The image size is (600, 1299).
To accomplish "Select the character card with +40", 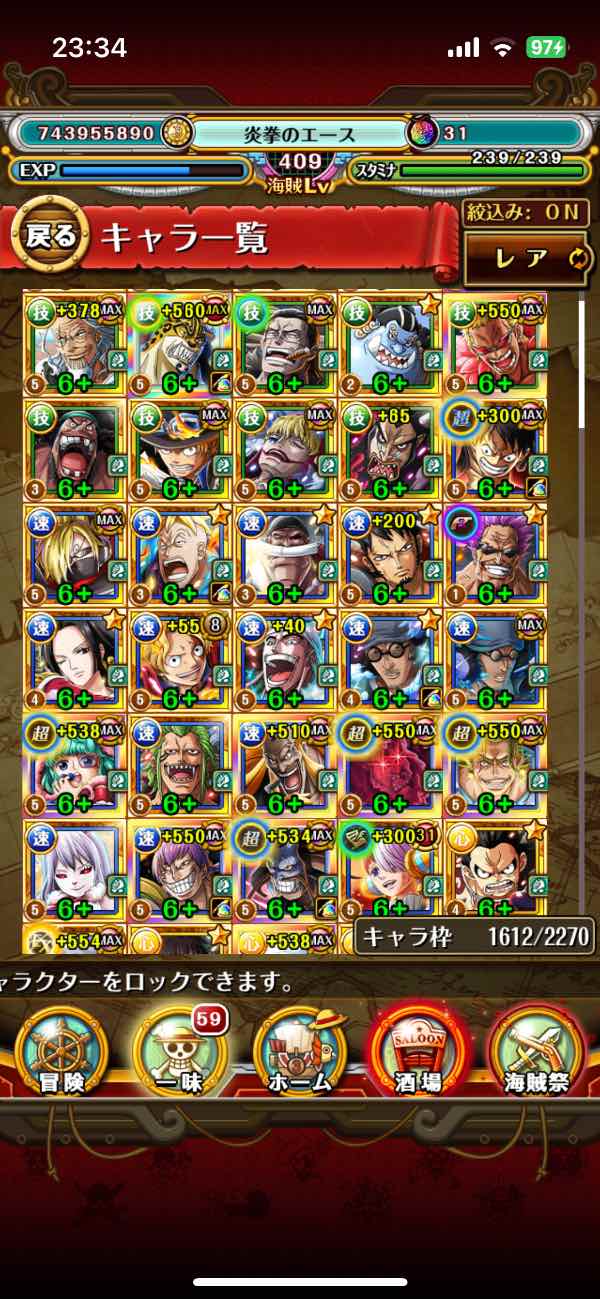I will point(285,661).
